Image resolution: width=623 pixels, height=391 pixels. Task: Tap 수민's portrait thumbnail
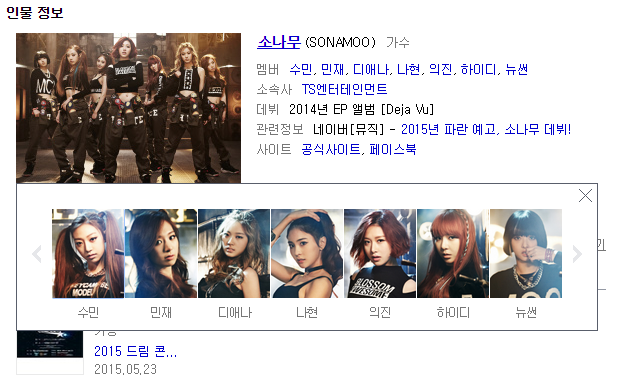88,254
